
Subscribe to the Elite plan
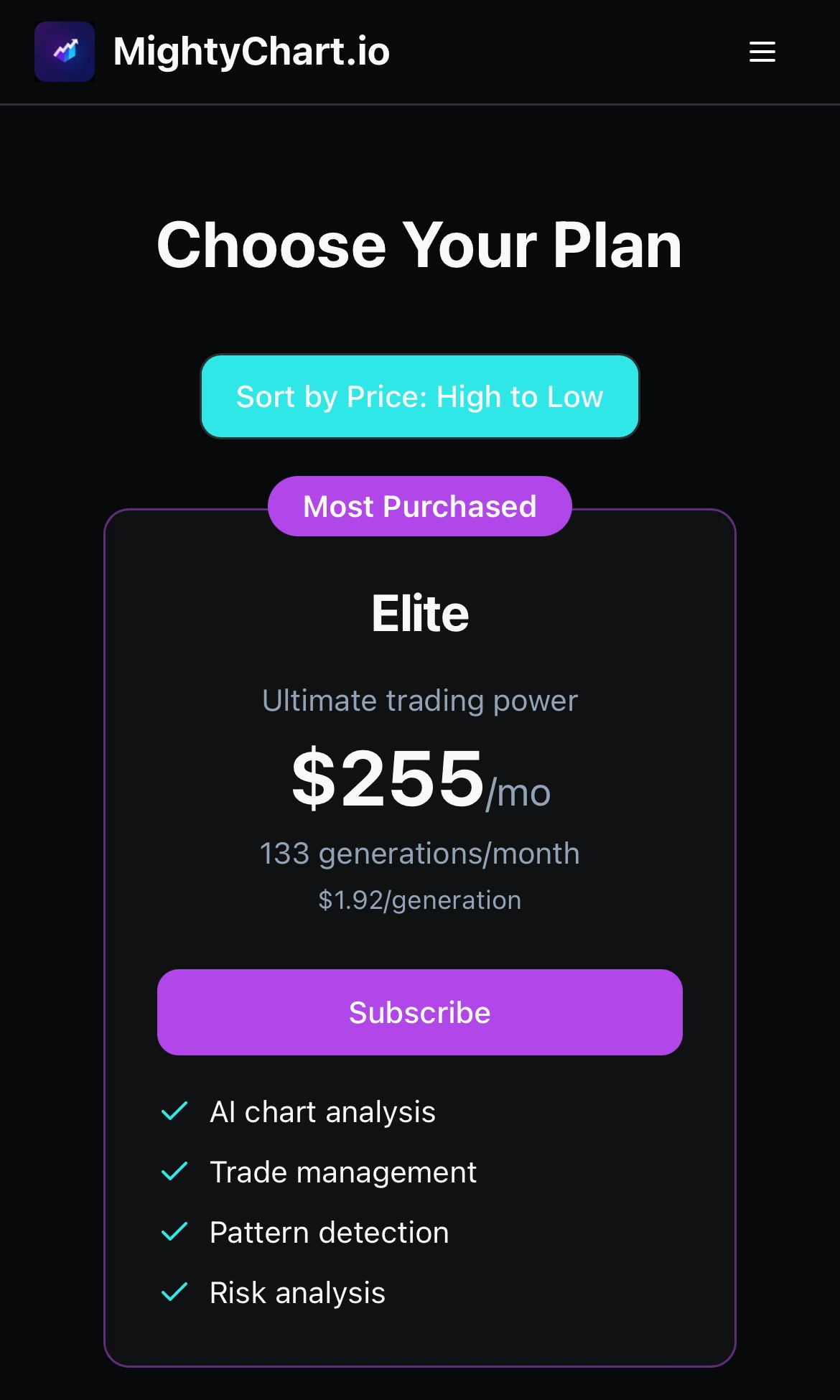tap(419, 1012)
